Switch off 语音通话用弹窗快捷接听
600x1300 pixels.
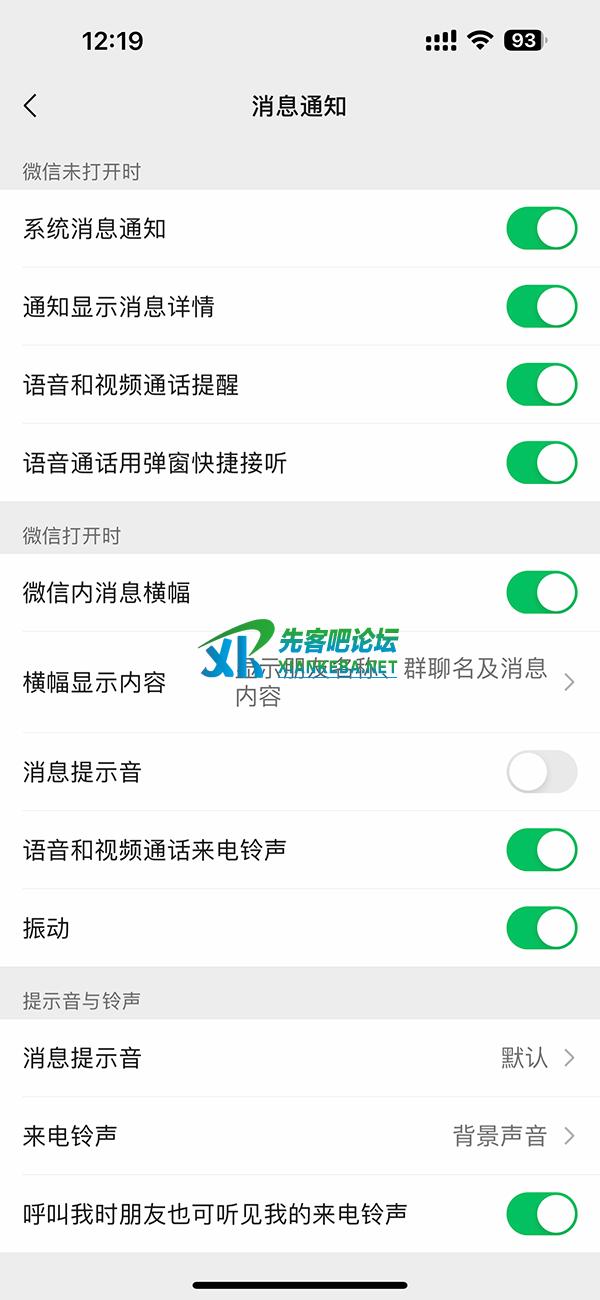[x=541, y=463]
